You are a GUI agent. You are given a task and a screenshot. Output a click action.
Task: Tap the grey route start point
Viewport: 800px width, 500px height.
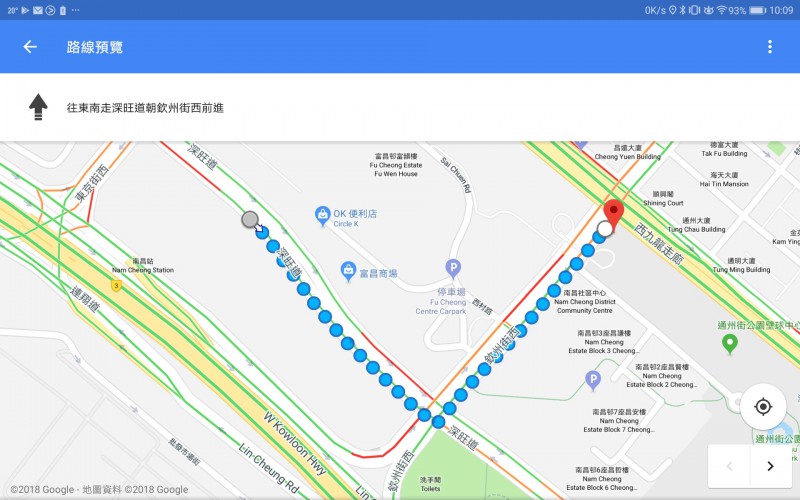(x=251, y=220)
